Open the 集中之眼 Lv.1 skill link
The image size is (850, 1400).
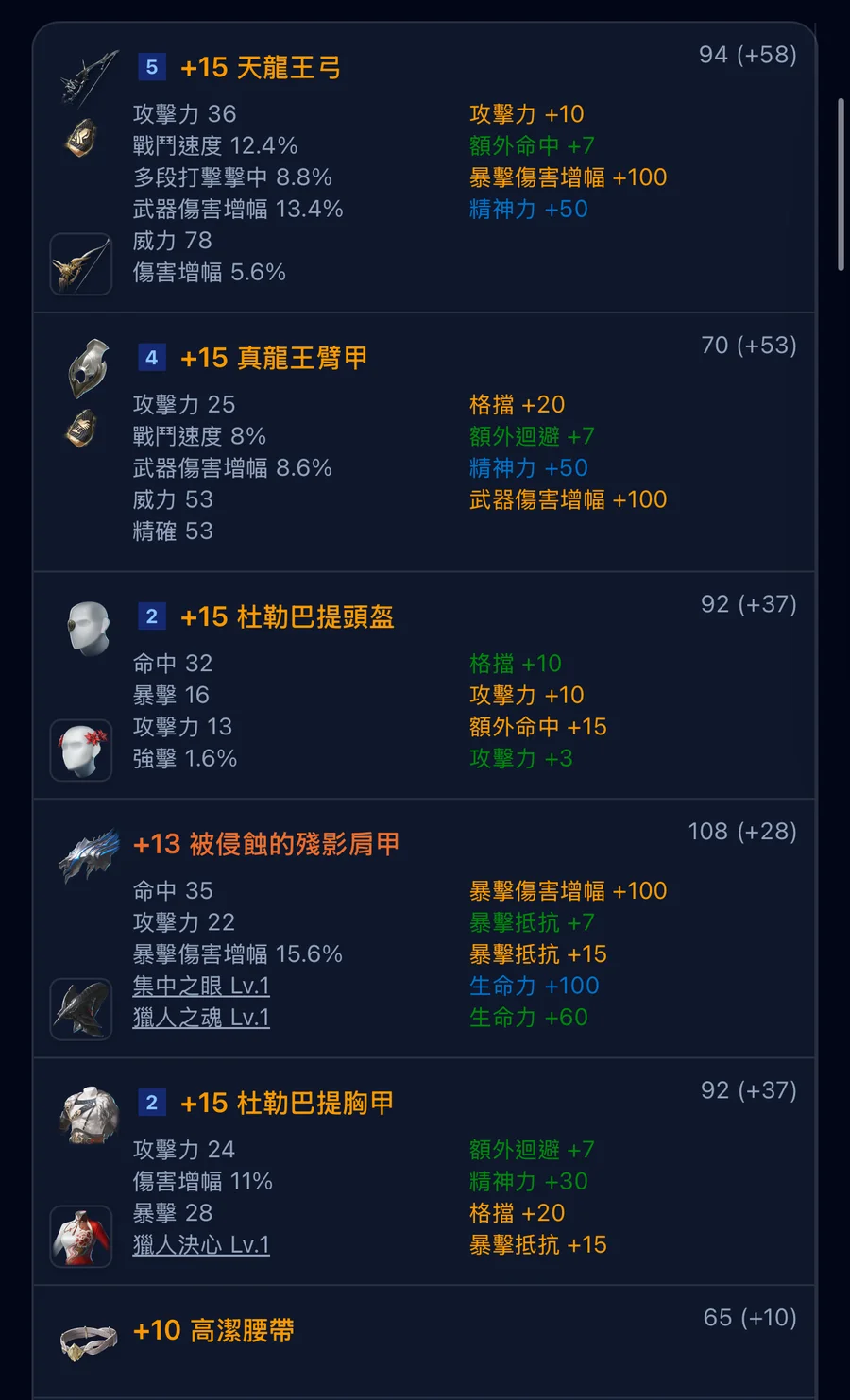click(x=201, y=986)
